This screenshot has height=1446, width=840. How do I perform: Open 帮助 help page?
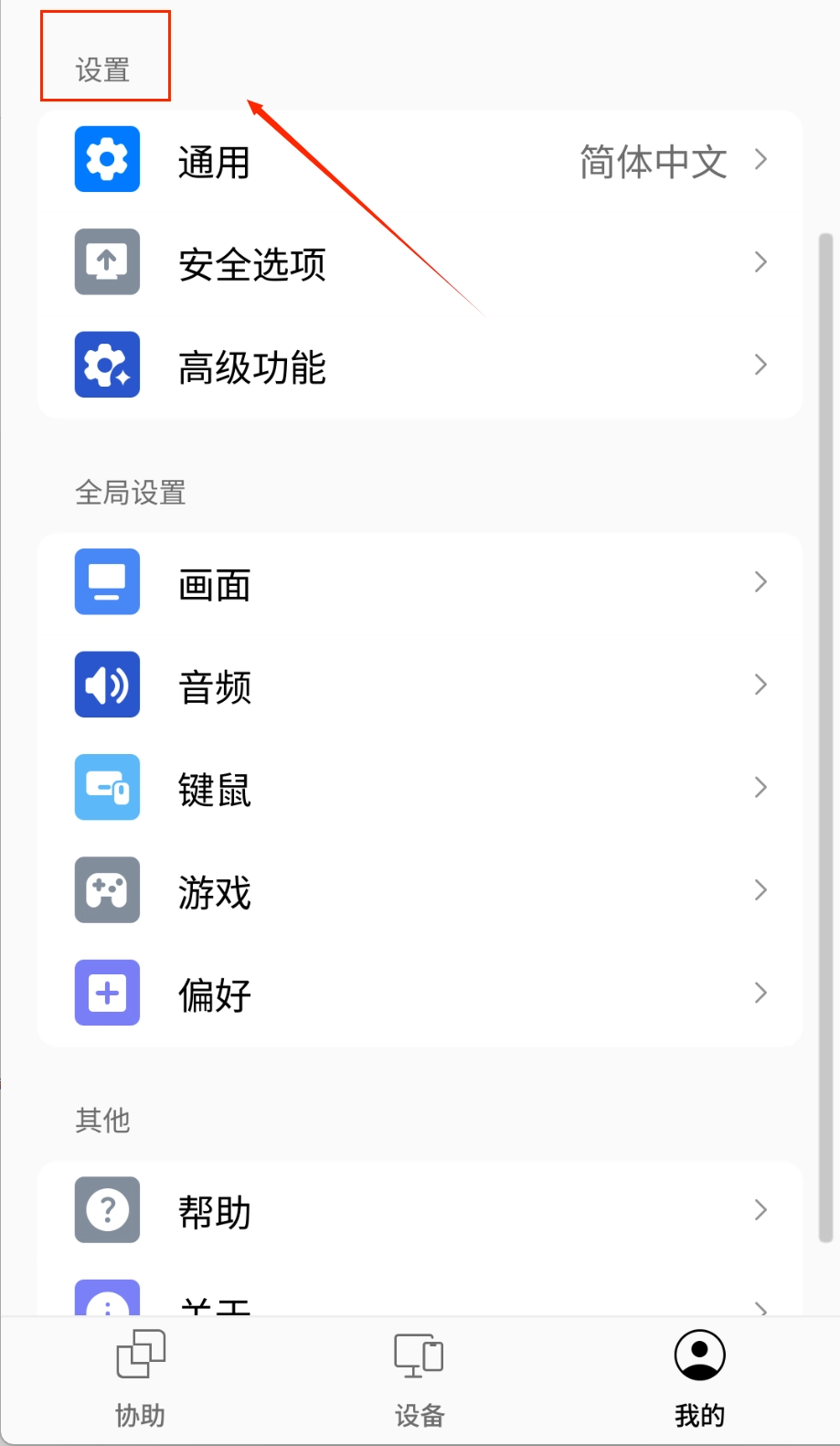(x=420, y=1210)
